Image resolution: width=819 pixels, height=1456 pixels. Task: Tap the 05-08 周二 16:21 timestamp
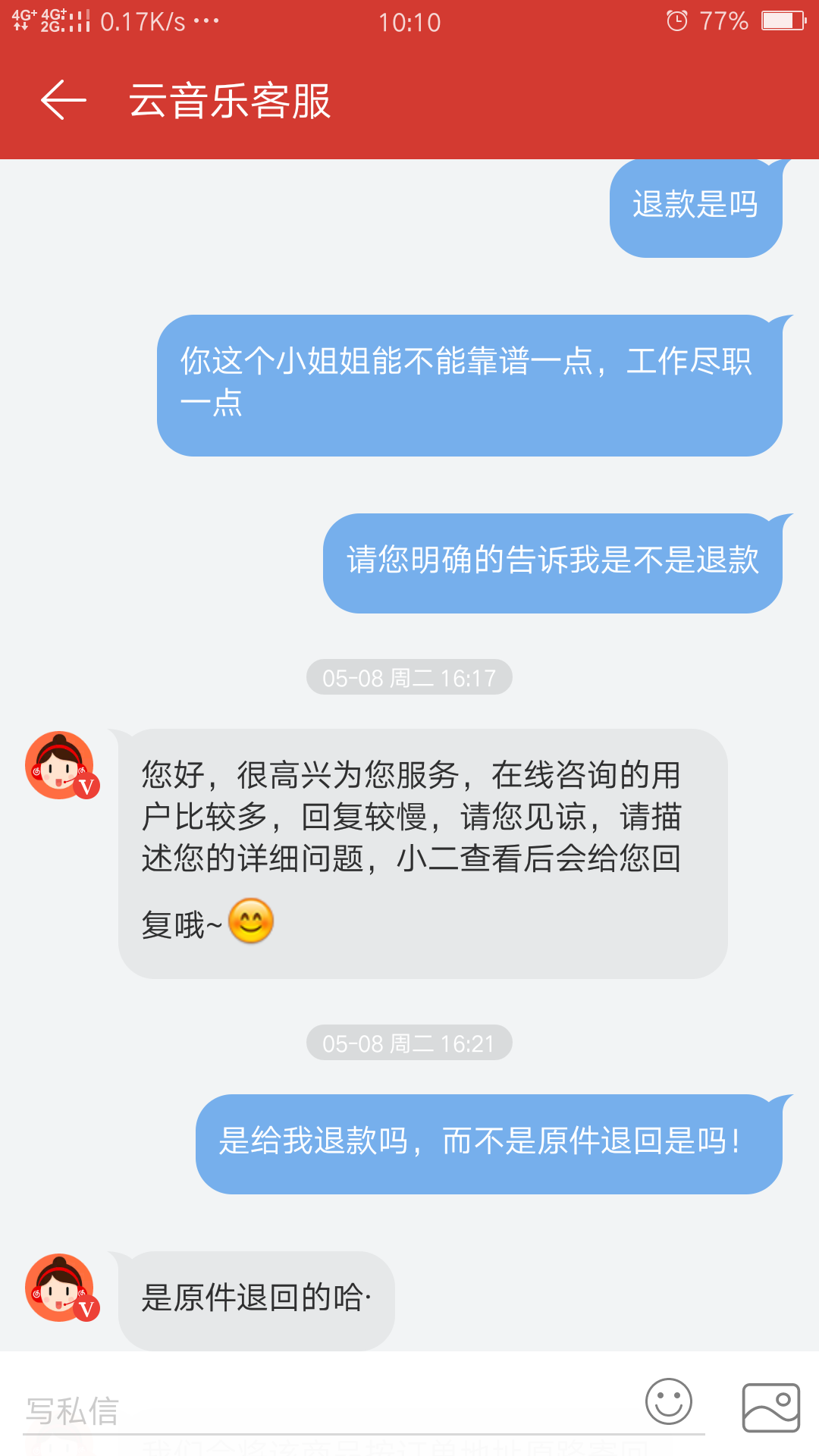coord(409,1041)
